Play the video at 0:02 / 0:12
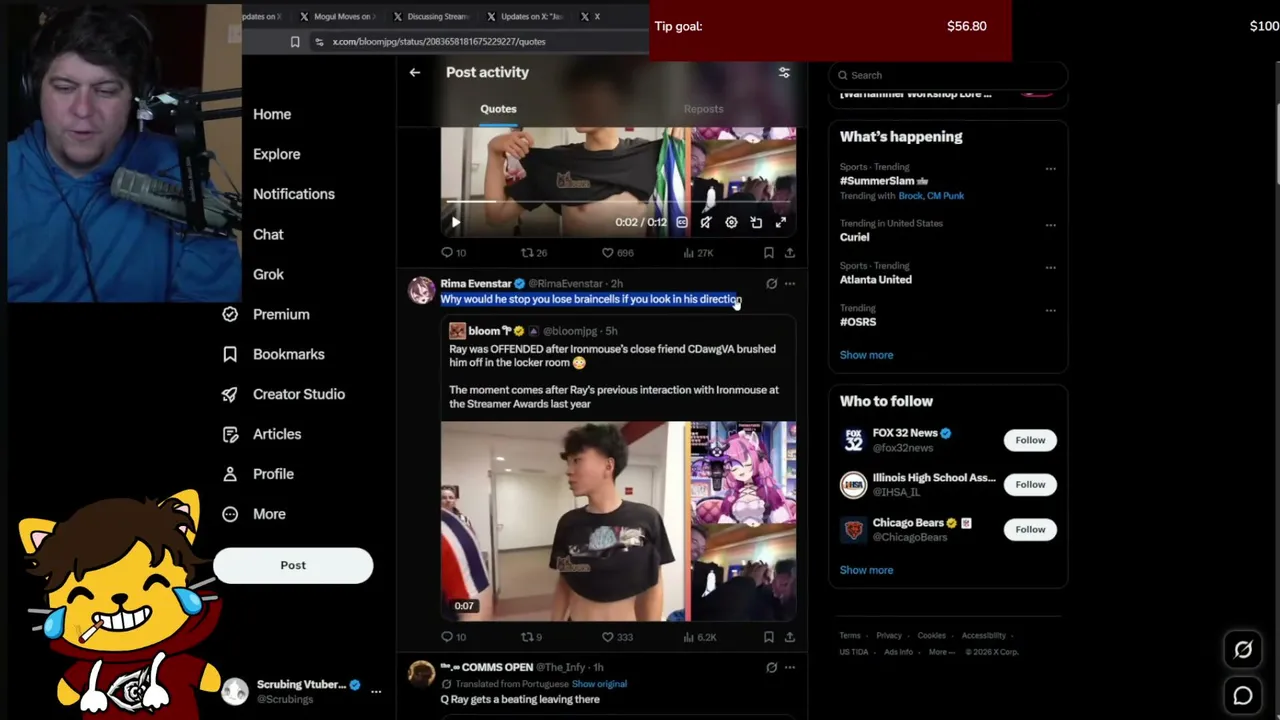Screen dimensions: 1280x720 [x=455, y=222]
